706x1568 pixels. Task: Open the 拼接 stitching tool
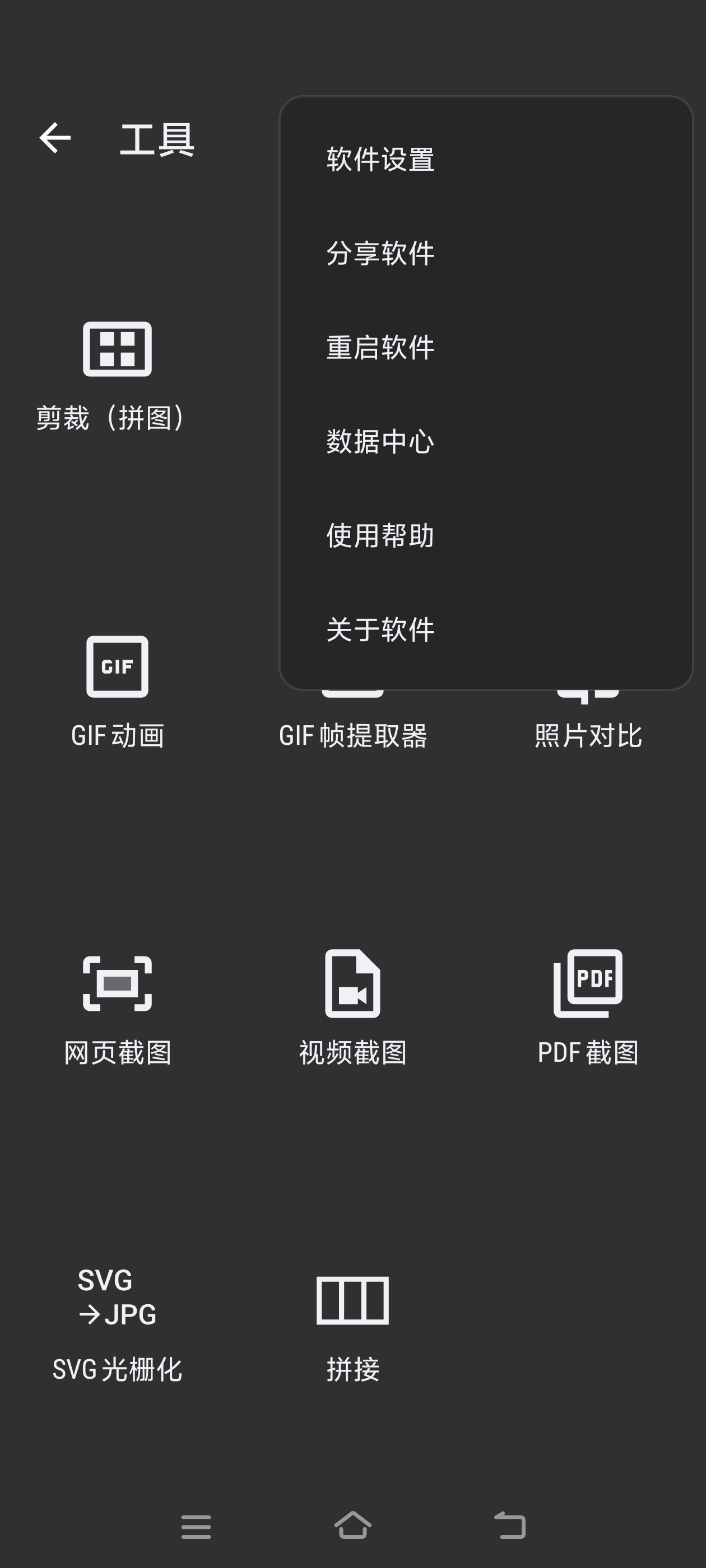click(x=352, y=1324)
